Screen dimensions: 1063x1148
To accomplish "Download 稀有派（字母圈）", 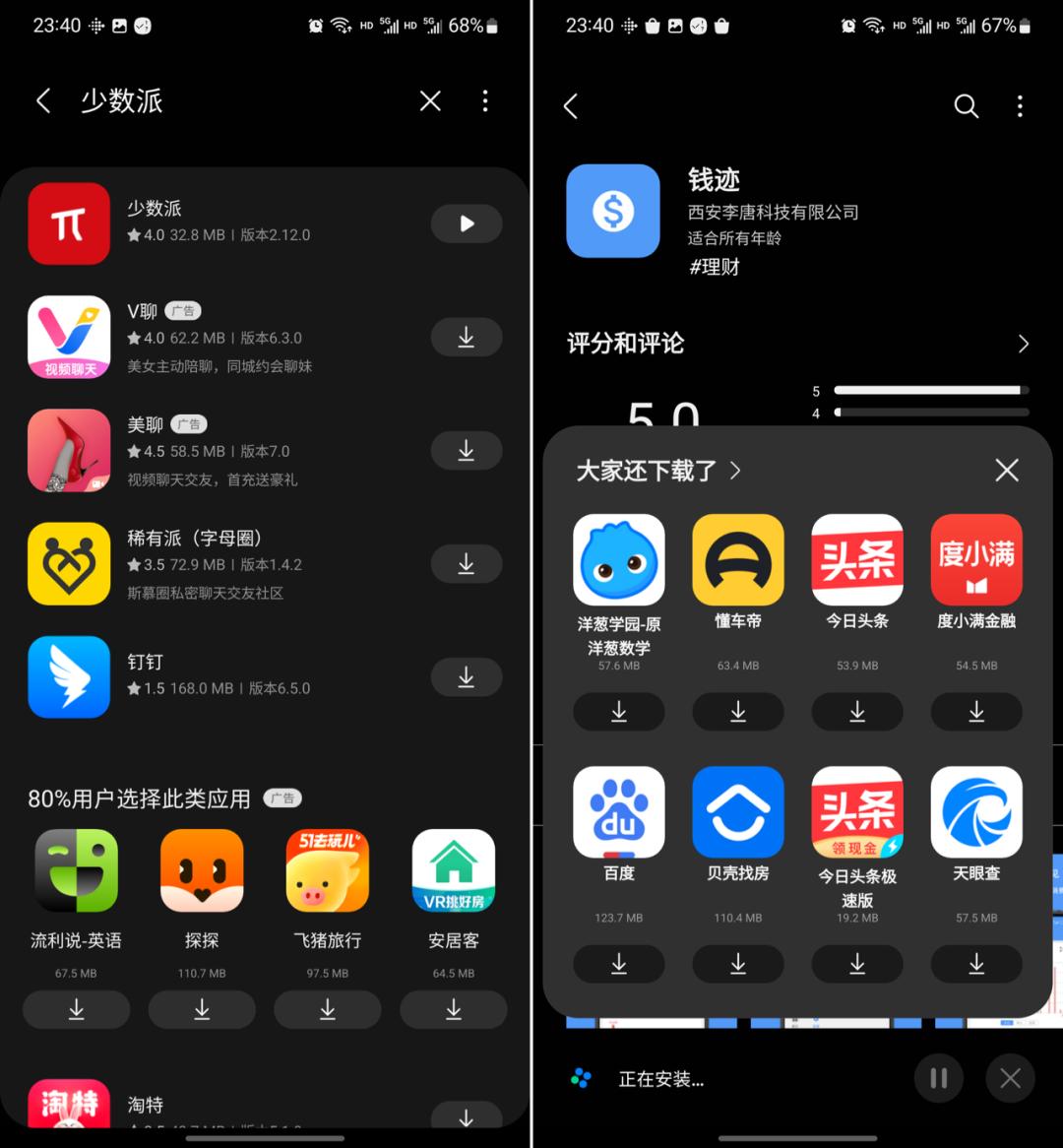I will pyautogui.click(x=467, y=564).
